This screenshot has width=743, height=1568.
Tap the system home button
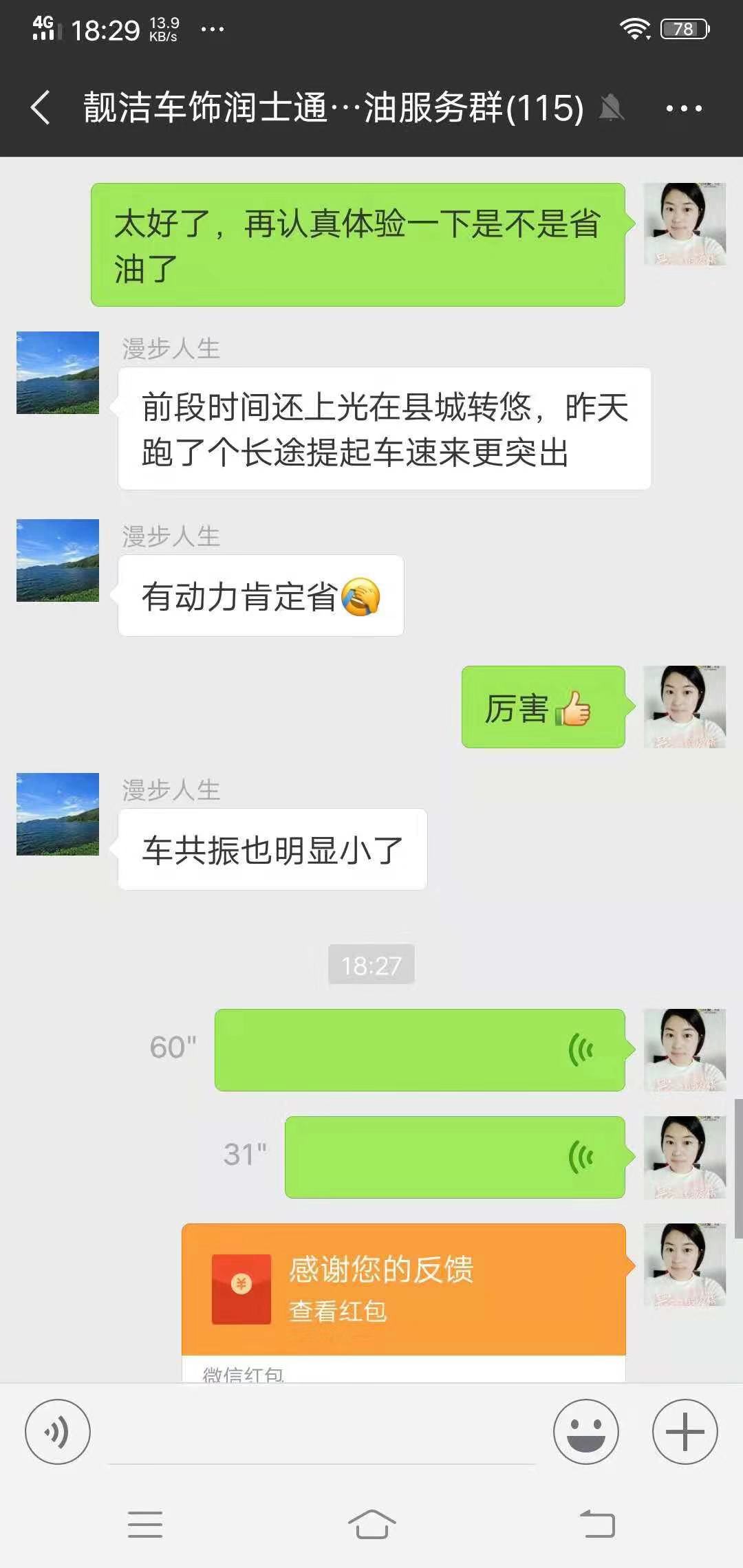coord(371,1524)
